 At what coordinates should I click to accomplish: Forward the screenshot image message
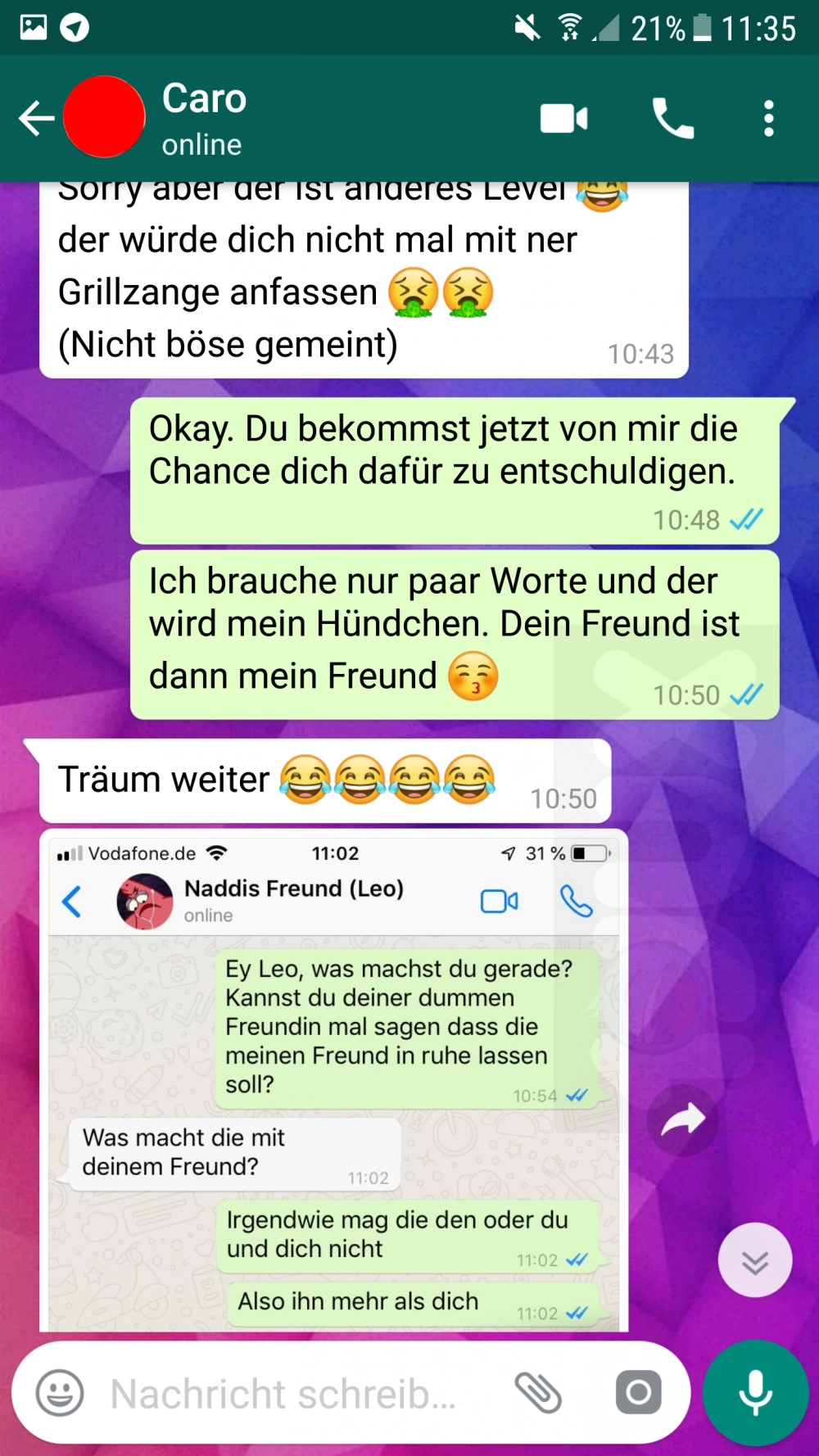click(682, 1119)
